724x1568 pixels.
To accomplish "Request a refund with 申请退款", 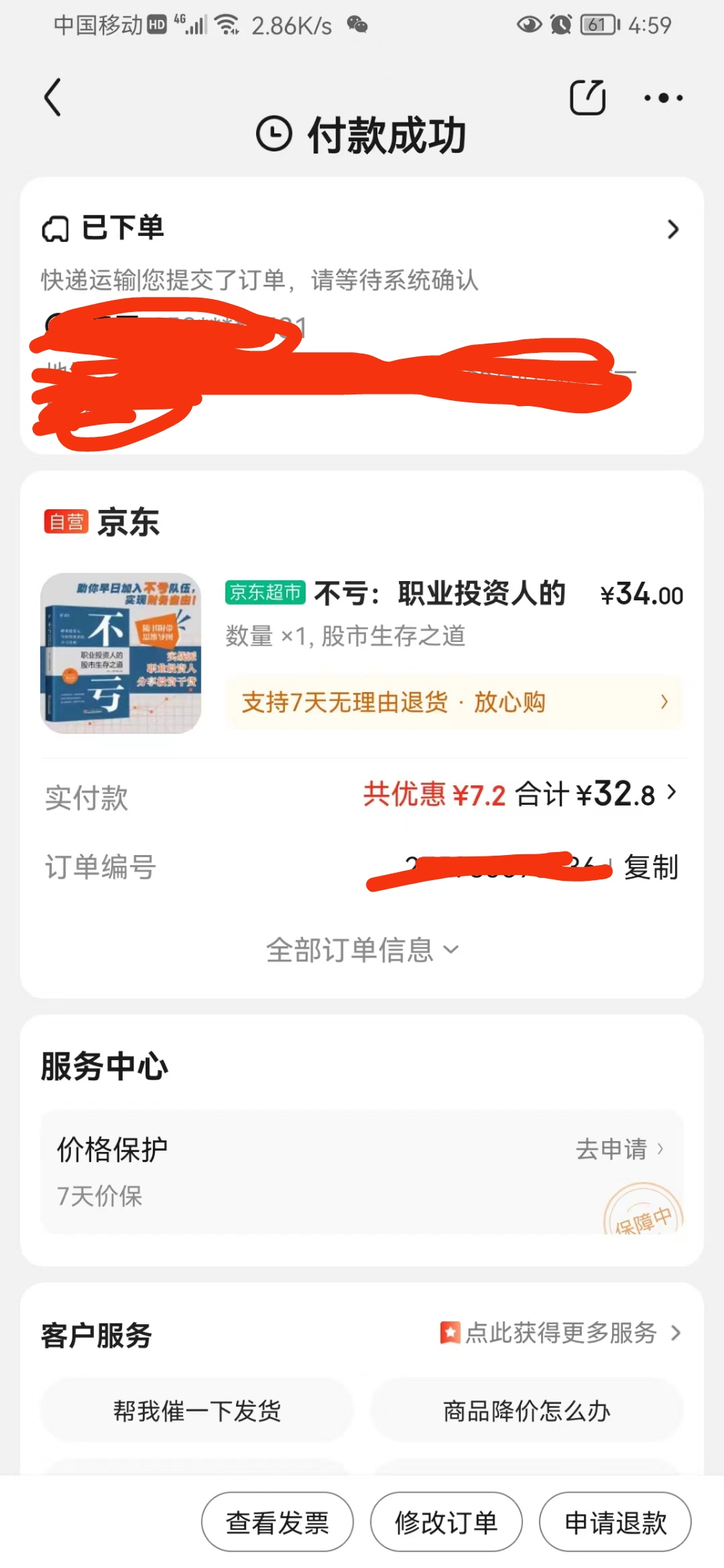I will [x=615, y=1521].
